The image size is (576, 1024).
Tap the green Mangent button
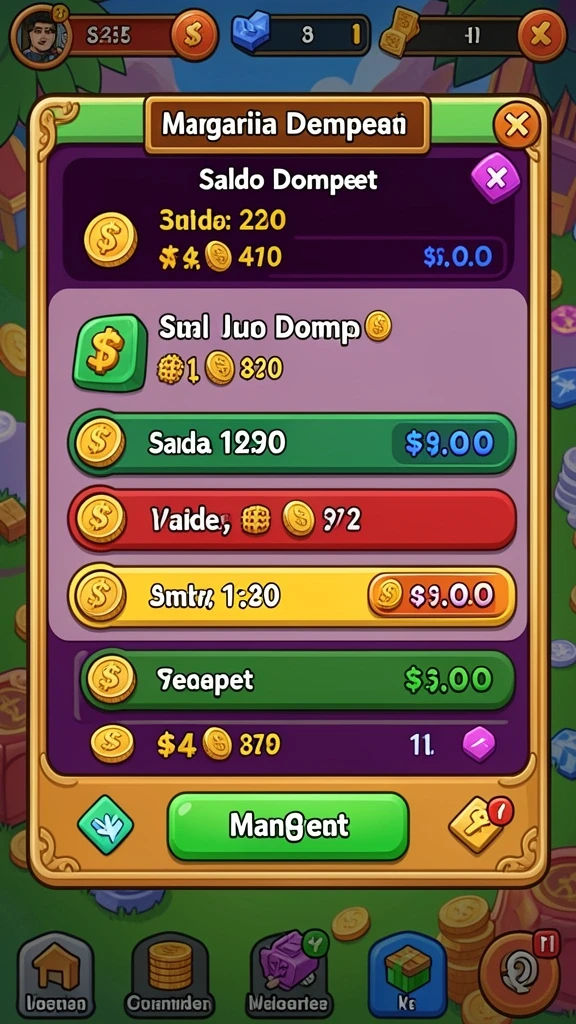288,826
